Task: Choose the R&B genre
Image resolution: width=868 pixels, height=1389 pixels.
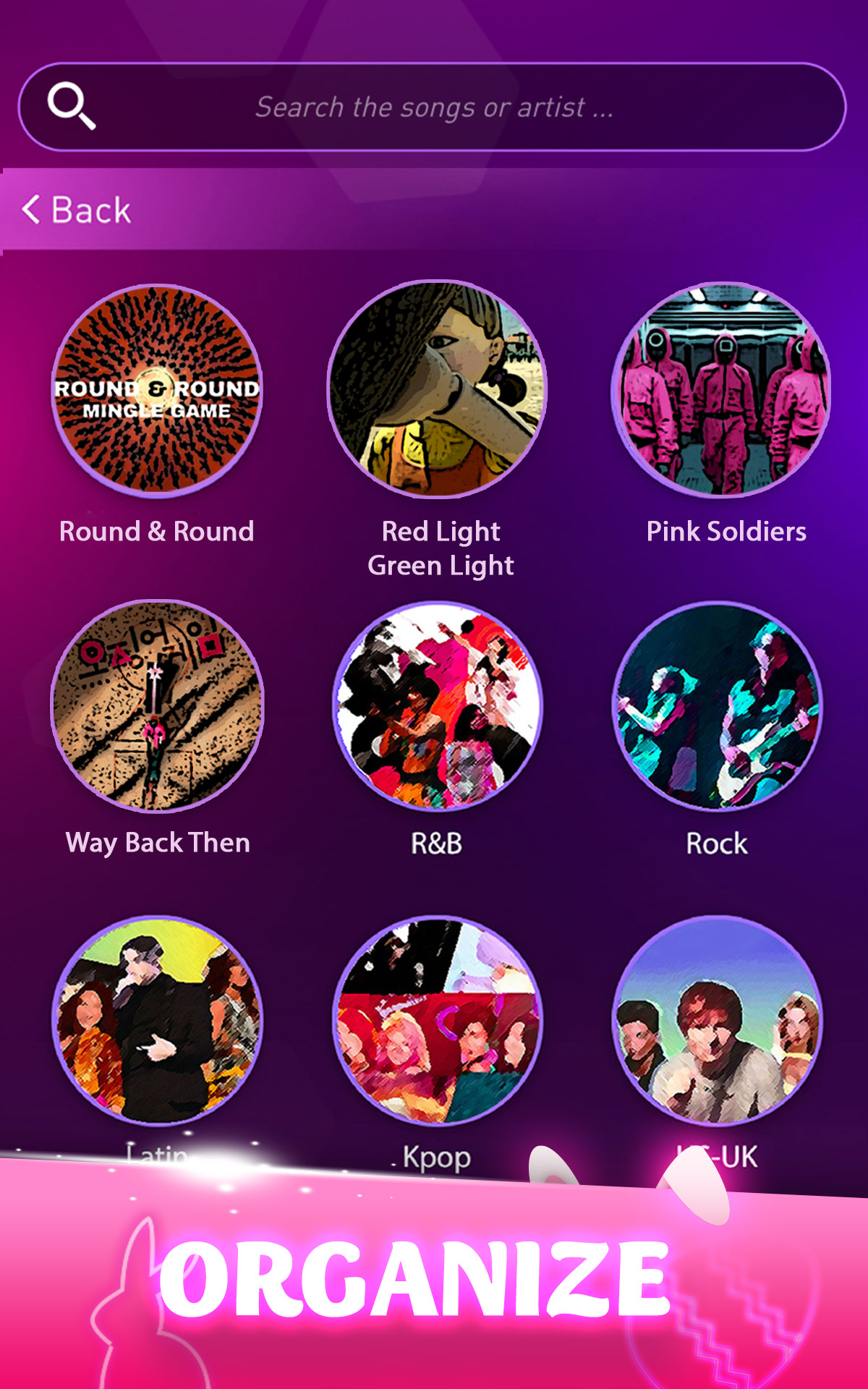Action: (x=437, y=706)
